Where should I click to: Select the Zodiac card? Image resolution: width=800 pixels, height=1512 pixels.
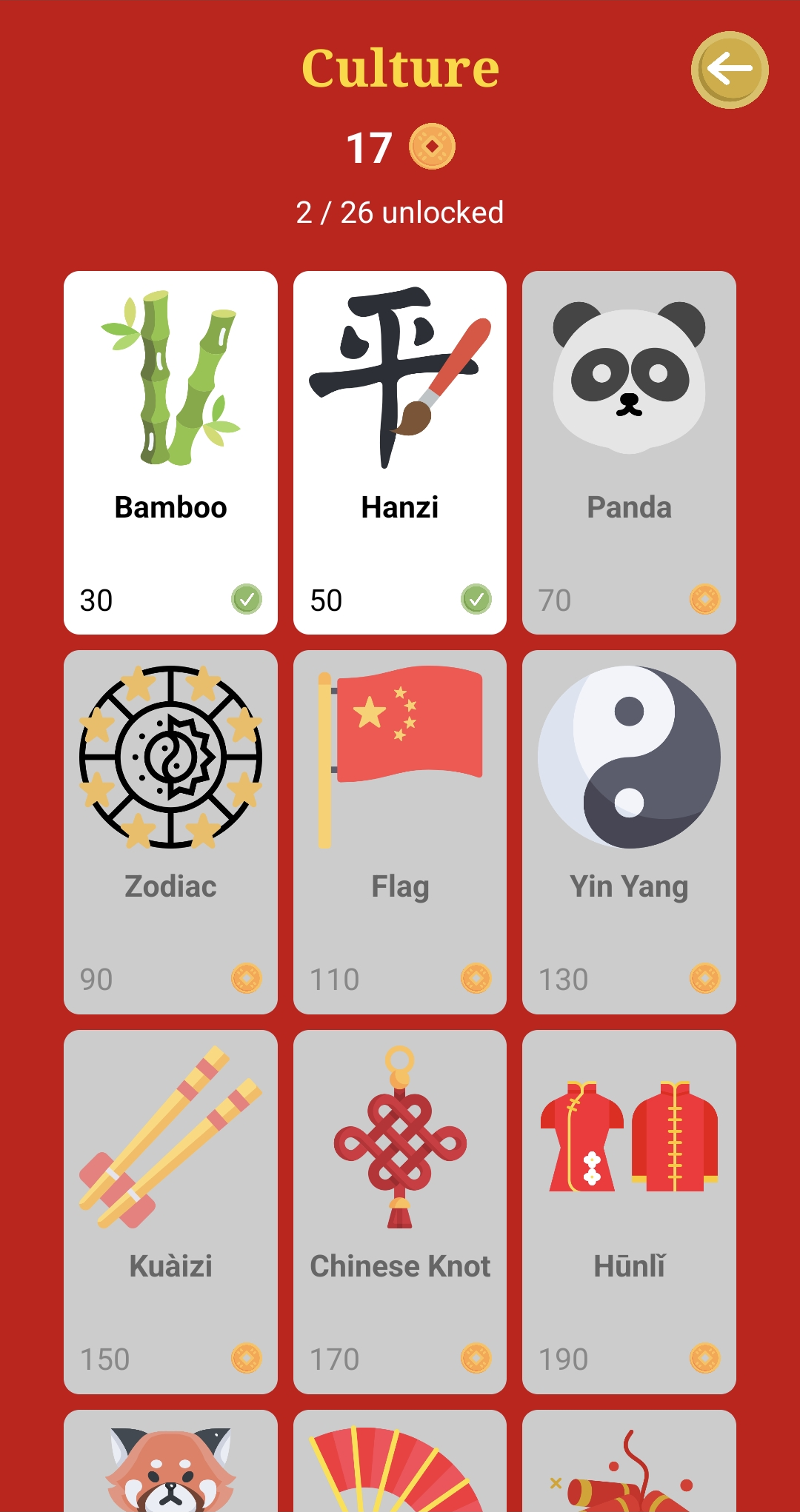170,832
